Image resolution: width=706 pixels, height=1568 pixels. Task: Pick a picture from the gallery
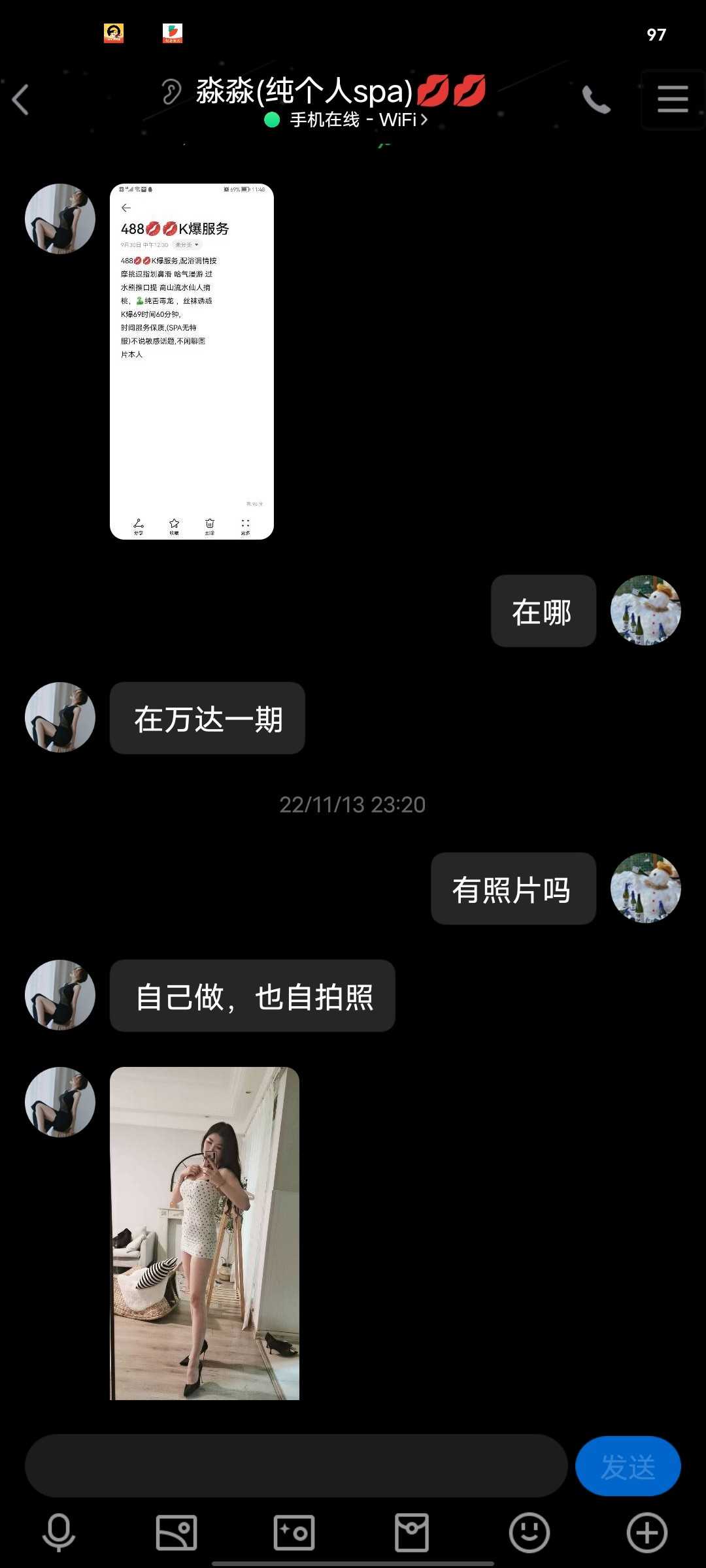(x=176, y=1532)
